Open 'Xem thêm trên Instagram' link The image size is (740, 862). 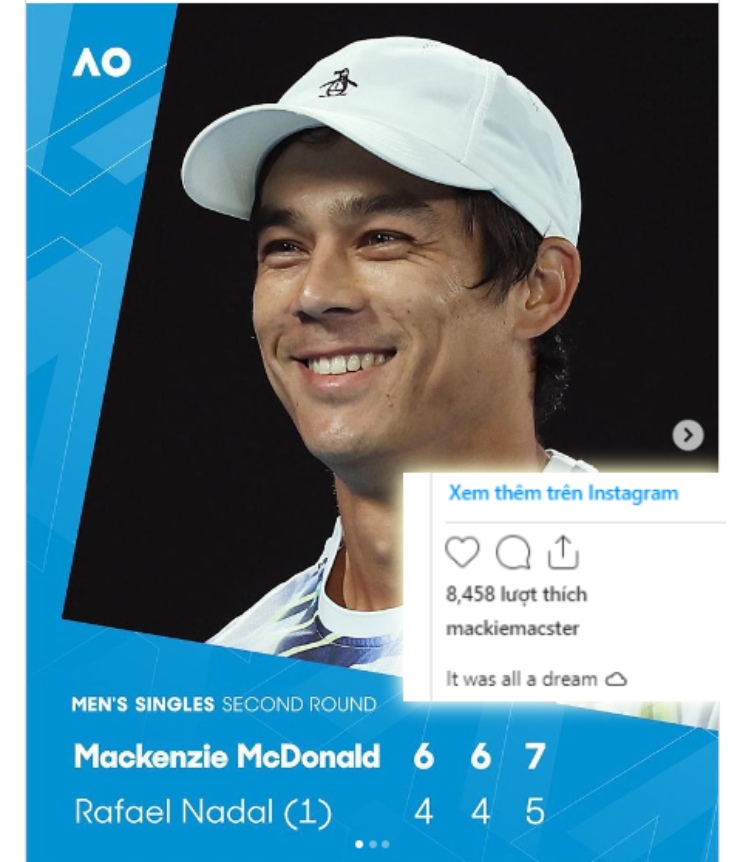(563, 493)
